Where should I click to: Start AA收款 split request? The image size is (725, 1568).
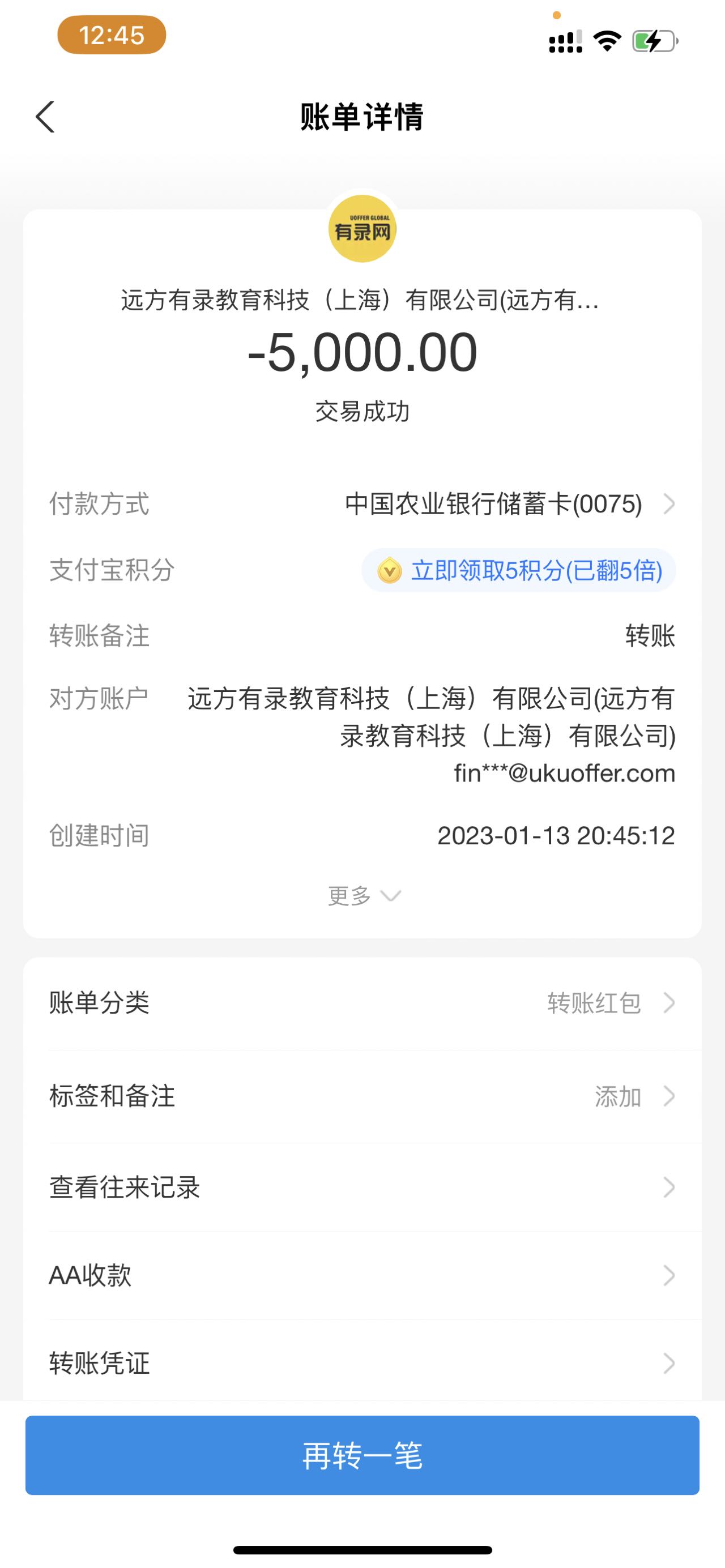362,1275
